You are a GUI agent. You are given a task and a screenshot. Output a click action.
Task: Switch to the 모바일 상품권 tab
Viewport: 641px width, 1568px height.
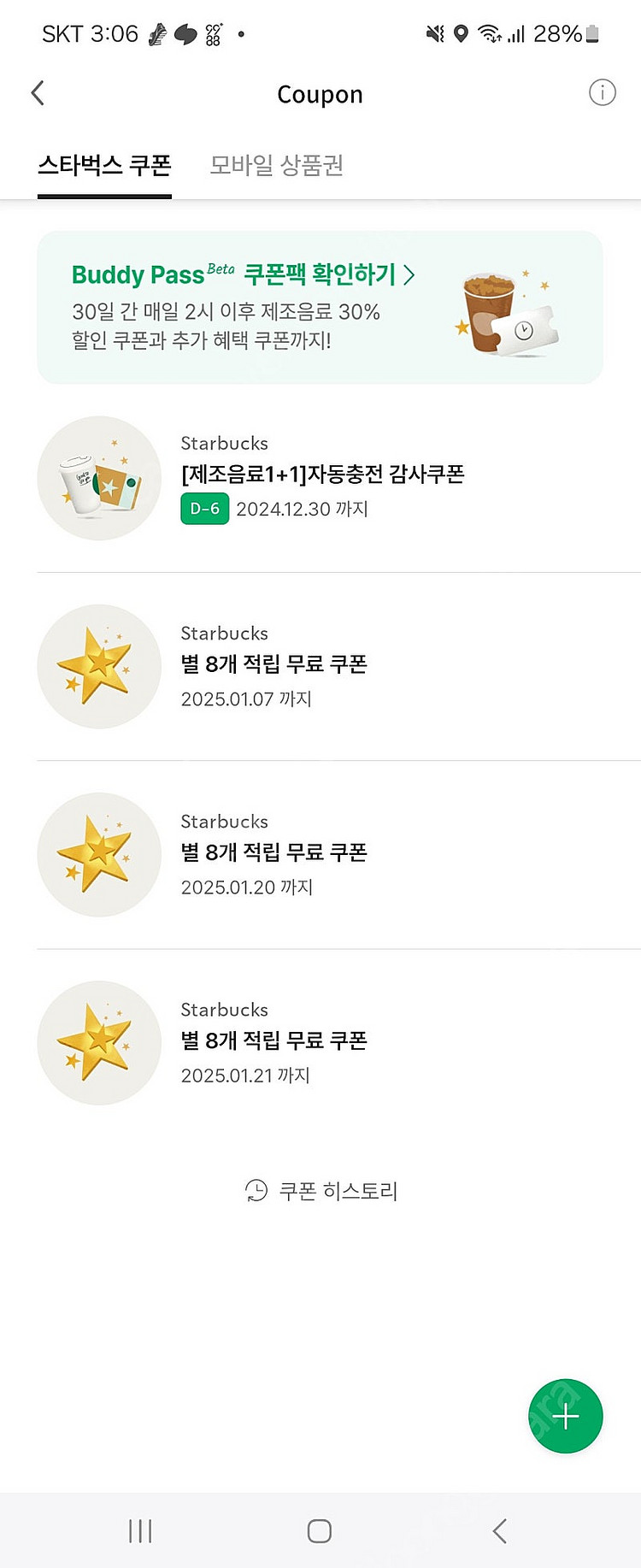(x=276, y=165)
